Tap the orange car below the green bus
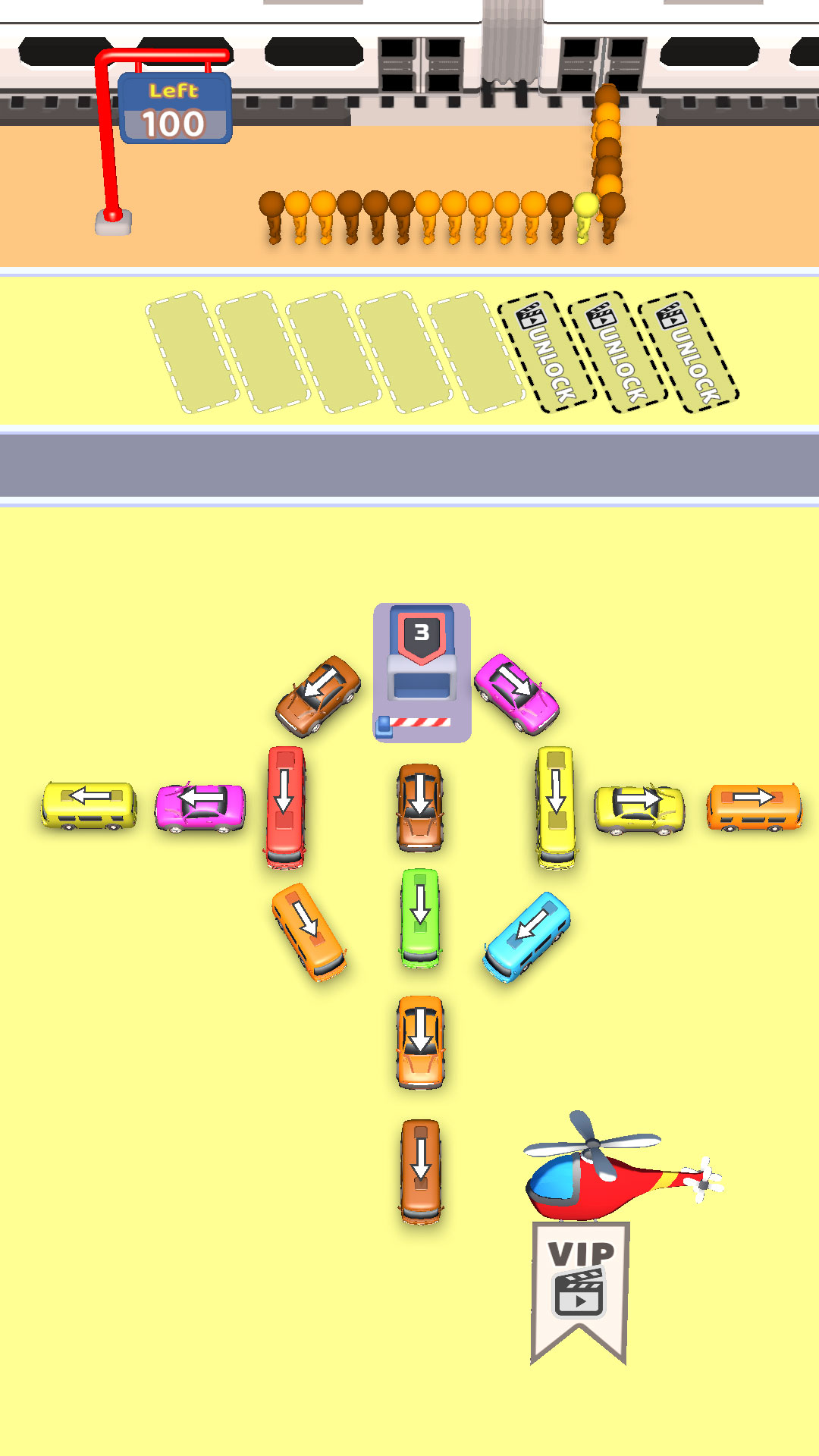 pyautogui.click(x=420, y=1042)
